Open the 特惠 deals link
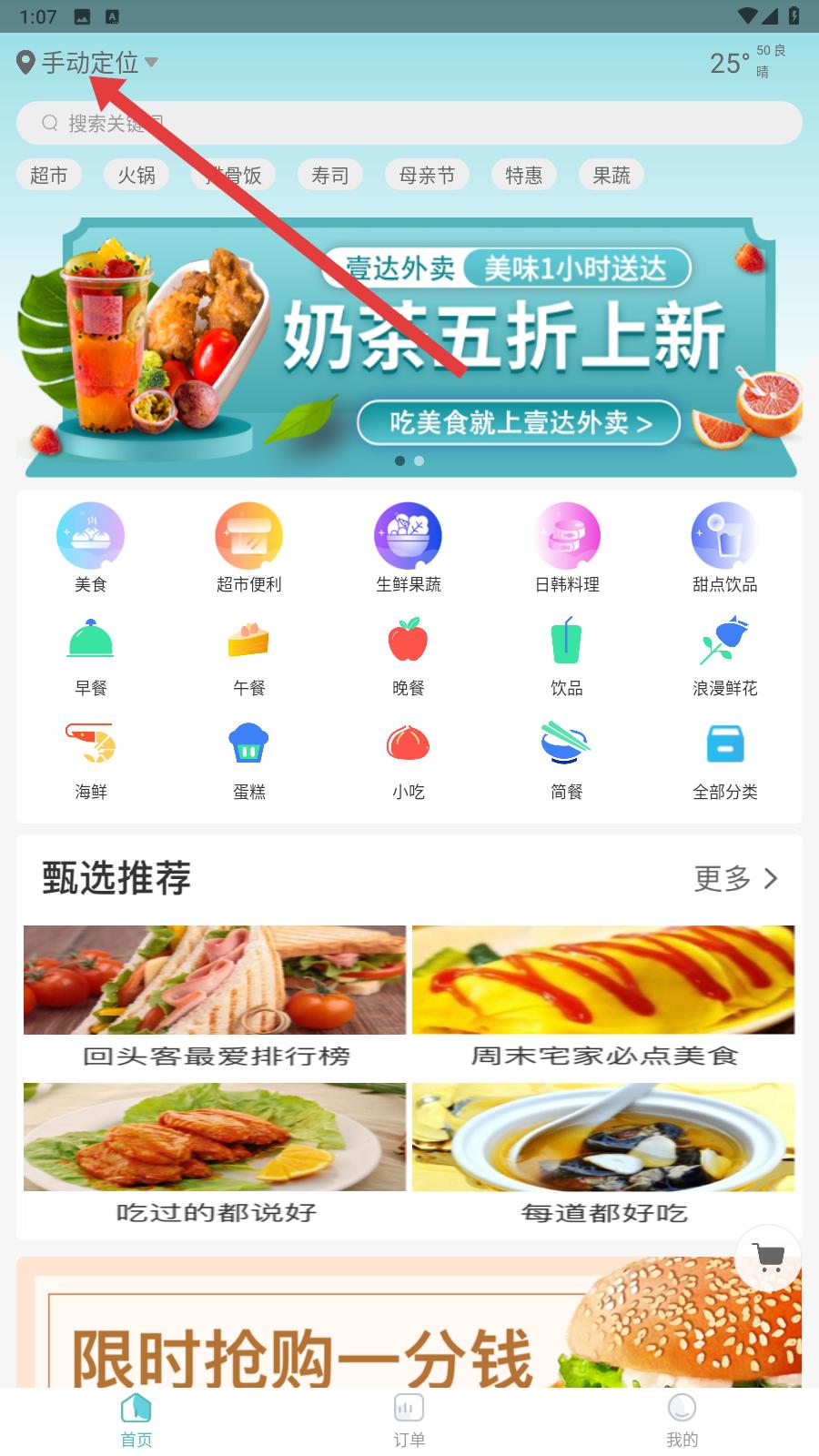 (524, 175)
